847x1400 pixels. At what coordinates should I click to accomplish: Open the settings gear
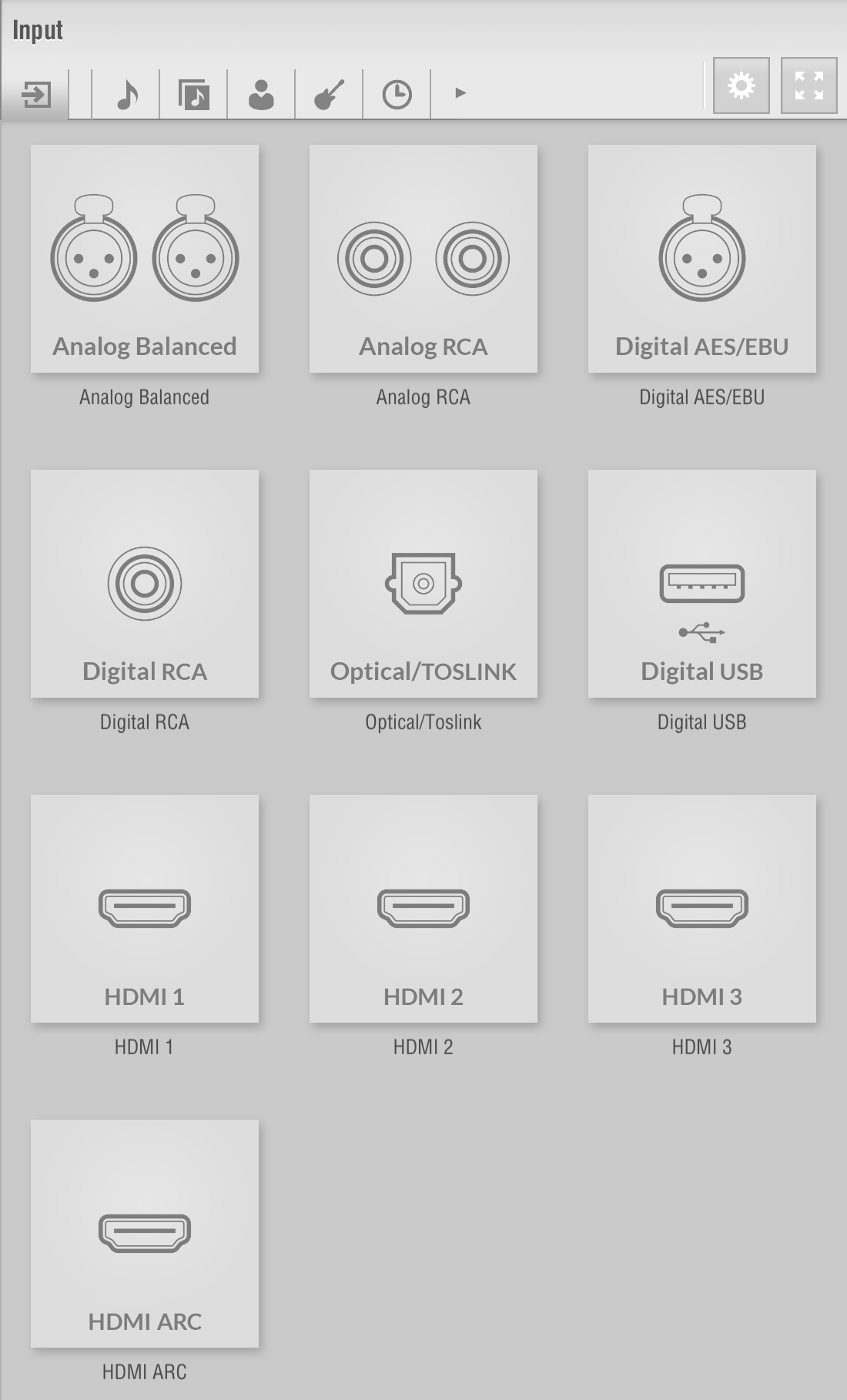pyautogui.click(x=742, y=85)
